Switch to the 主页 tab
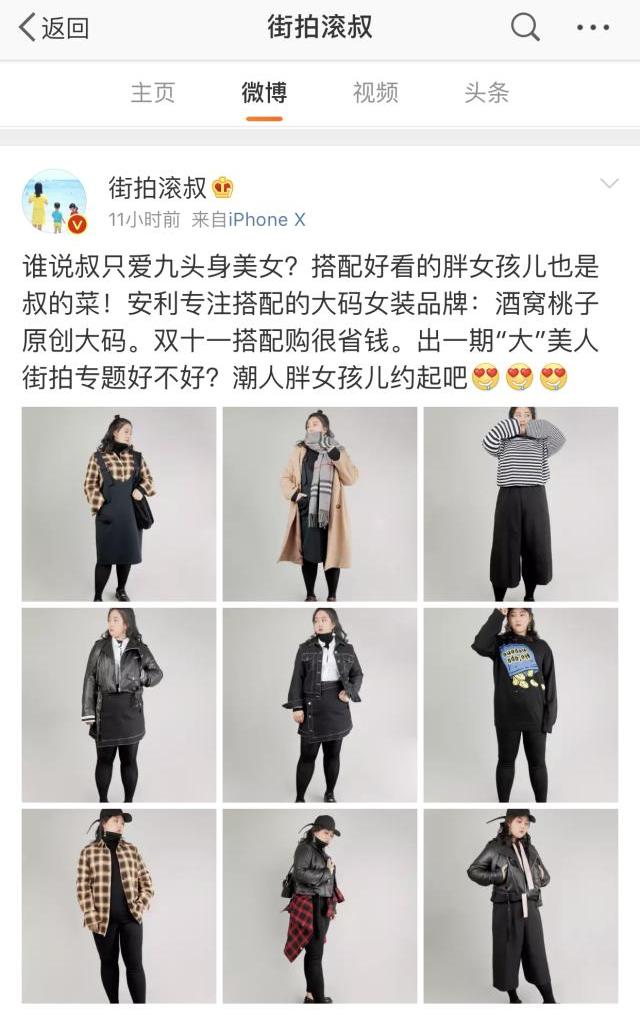 pos(152,93)
